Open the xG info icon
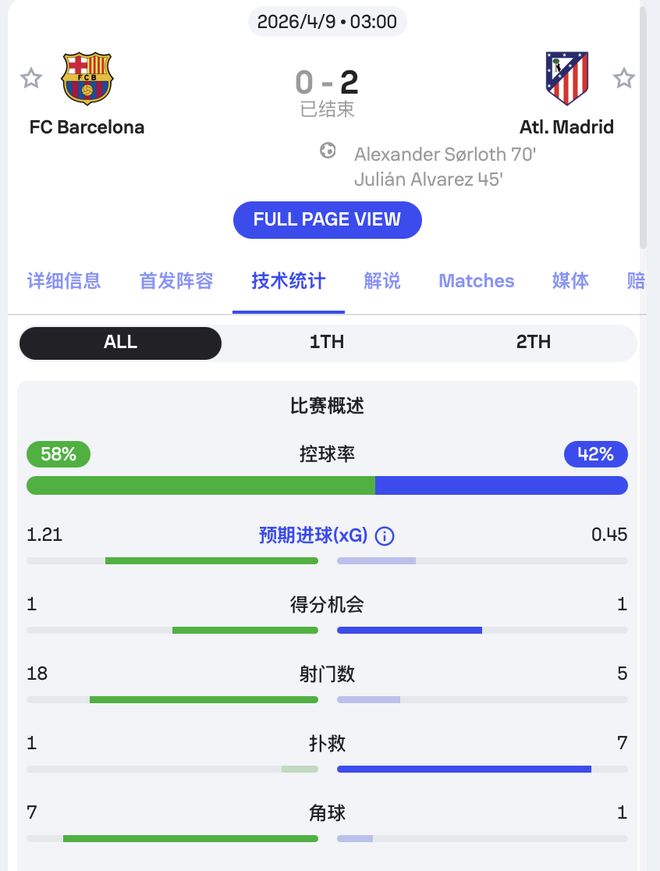Screen dimensions: 660x871 [385, 536]
